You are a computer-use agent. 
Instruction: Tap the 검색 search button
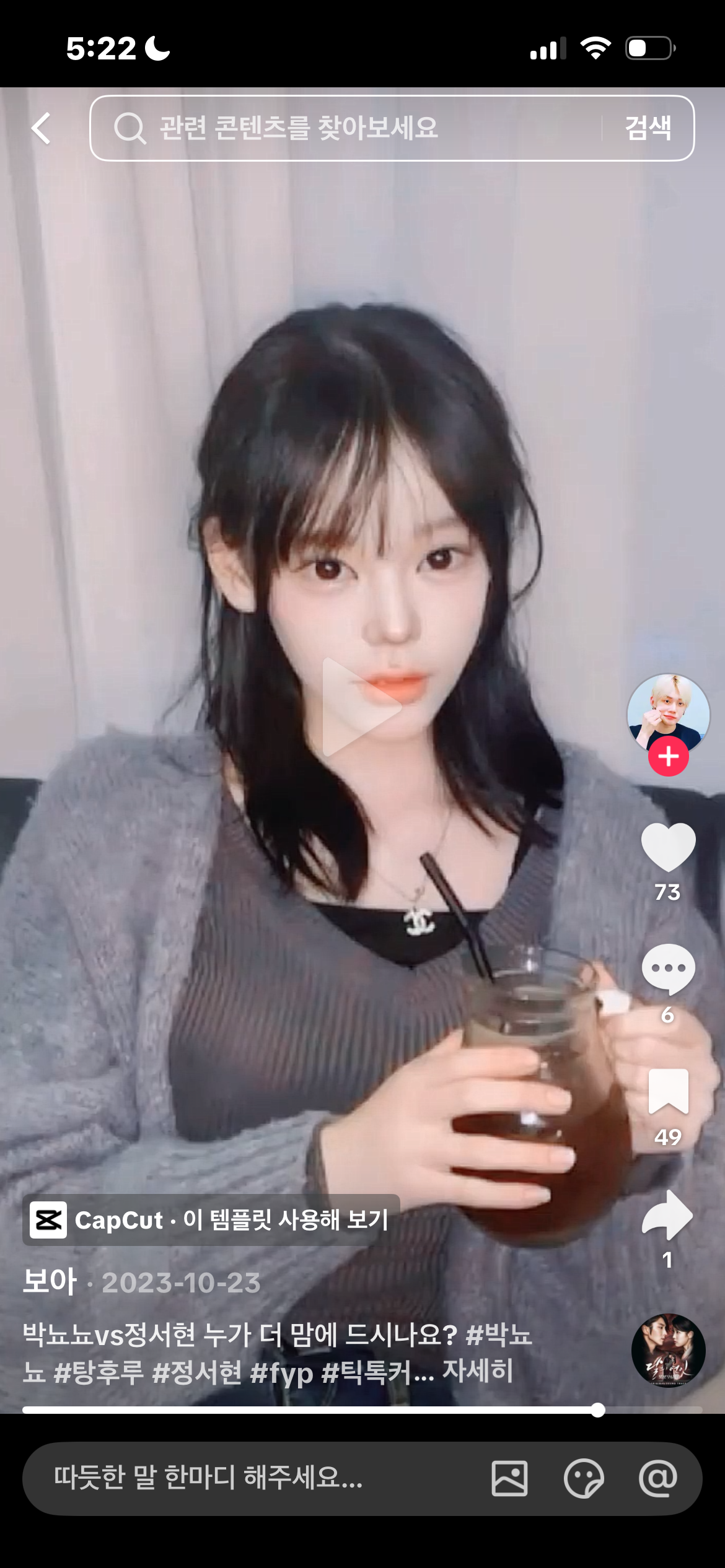648,128
